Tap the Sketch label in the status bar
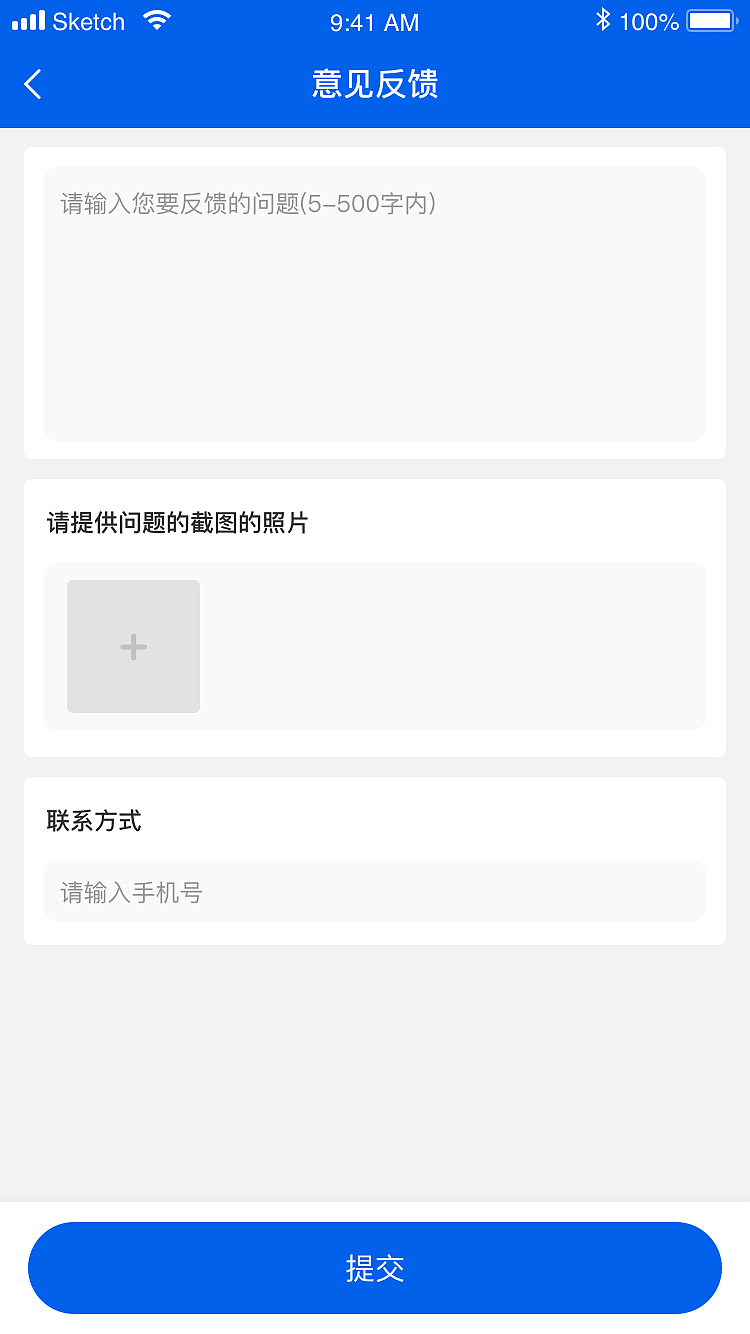This screenshot has height=1334, width=750. [x=86, y=20]
